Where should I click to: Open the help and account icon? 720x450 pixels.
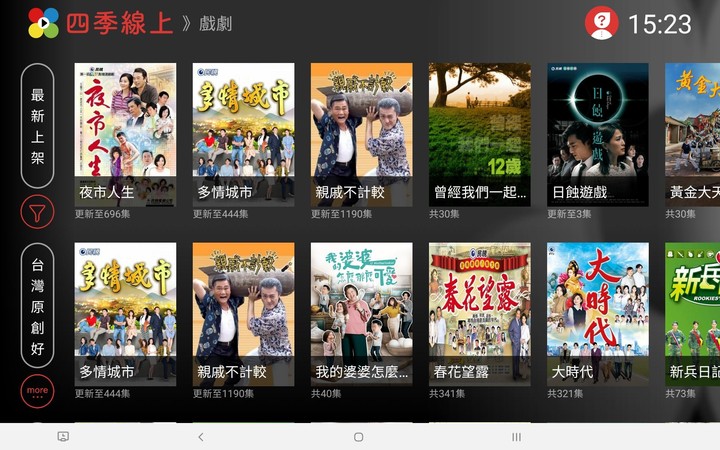(x=601, y=22)
